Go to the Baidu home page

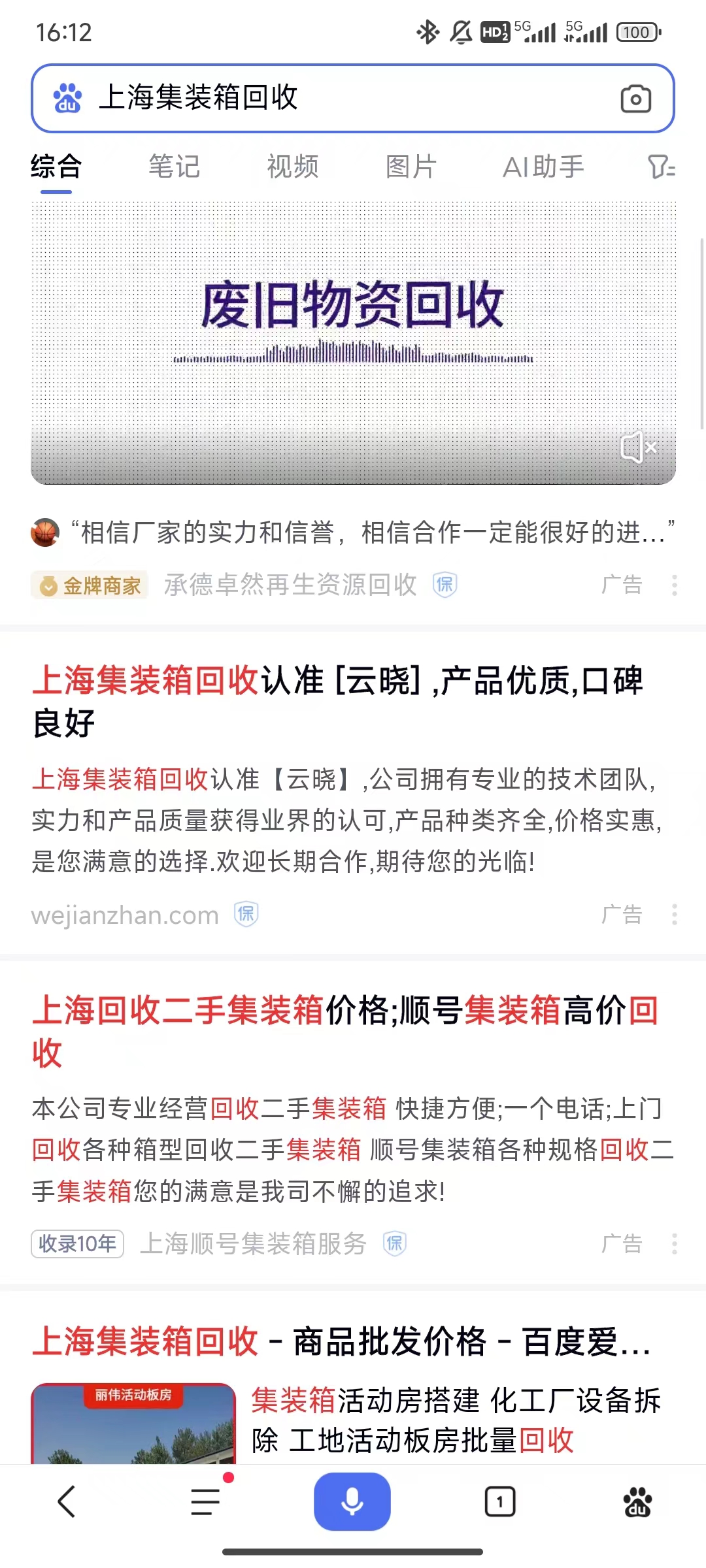point(637,1501)
